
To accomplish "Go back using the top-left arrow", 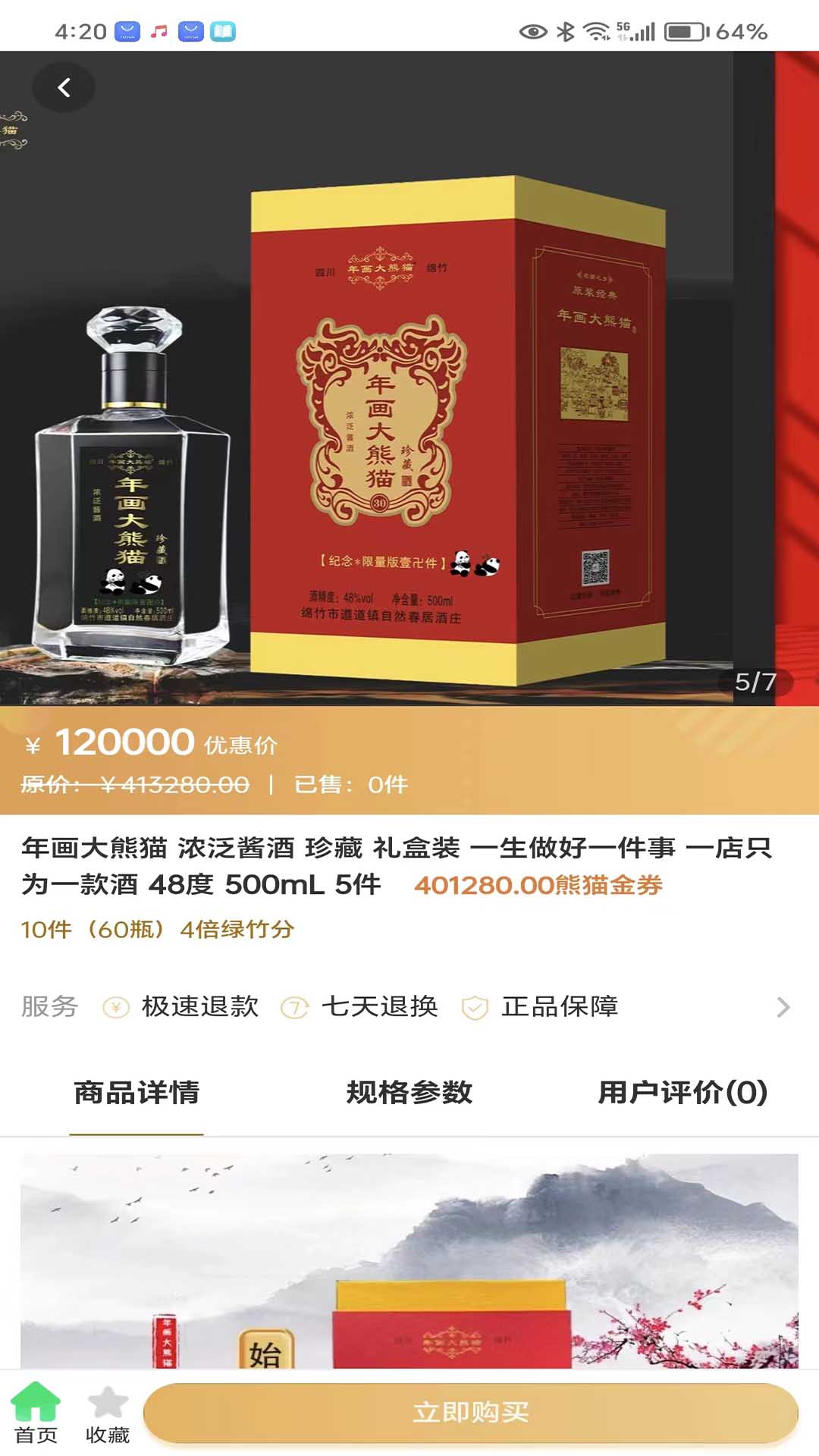I will pos(64,88).
